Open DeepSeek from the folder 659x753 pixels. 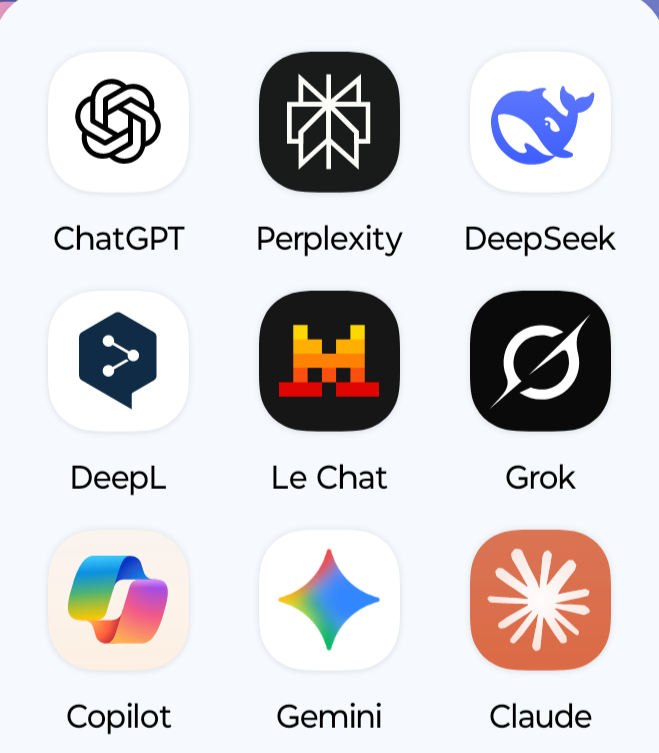pyautogui.click(x=540, y=122)
